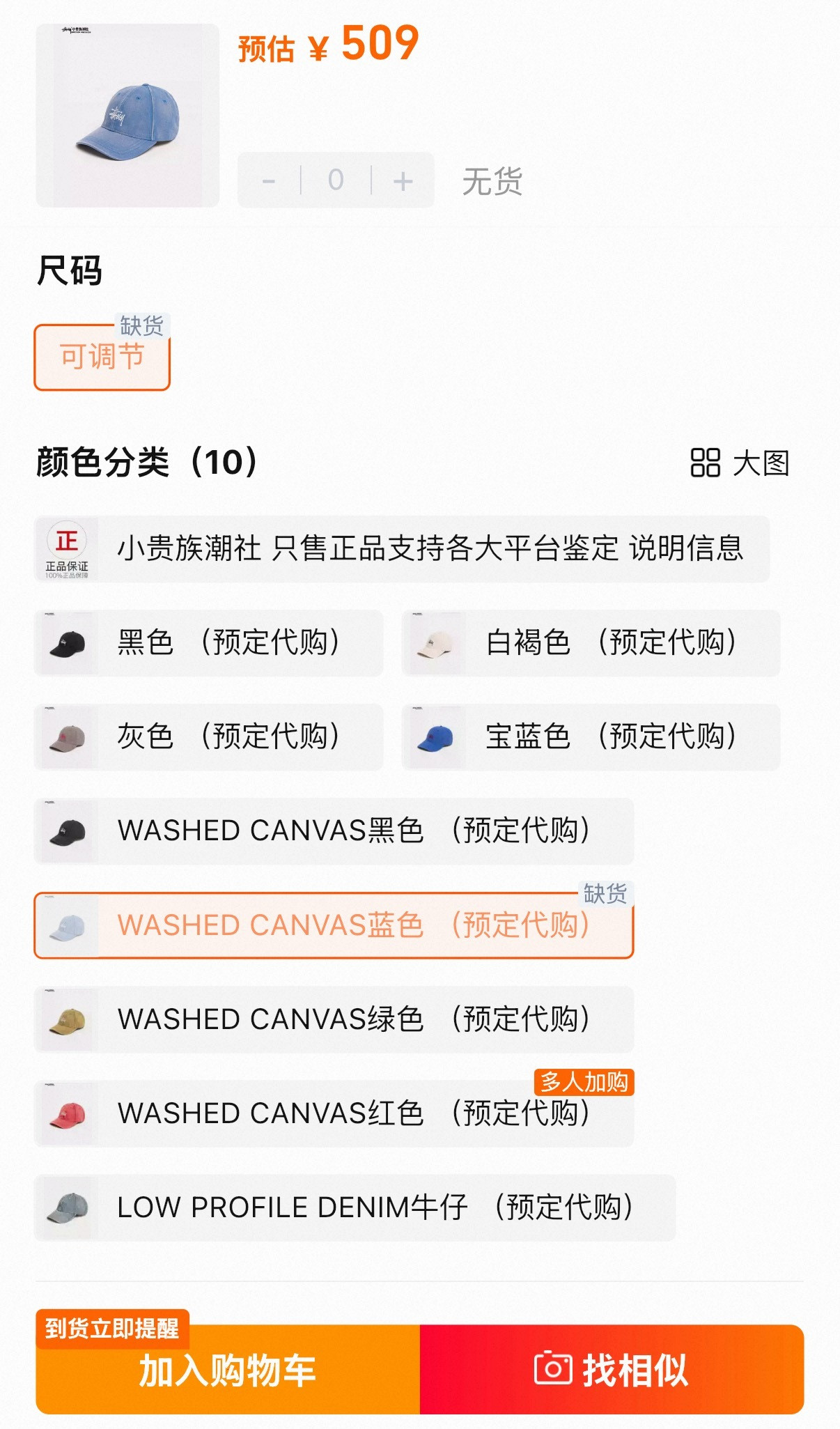Tap the blue cap icon next to 宝蓝色

[439, 736]
